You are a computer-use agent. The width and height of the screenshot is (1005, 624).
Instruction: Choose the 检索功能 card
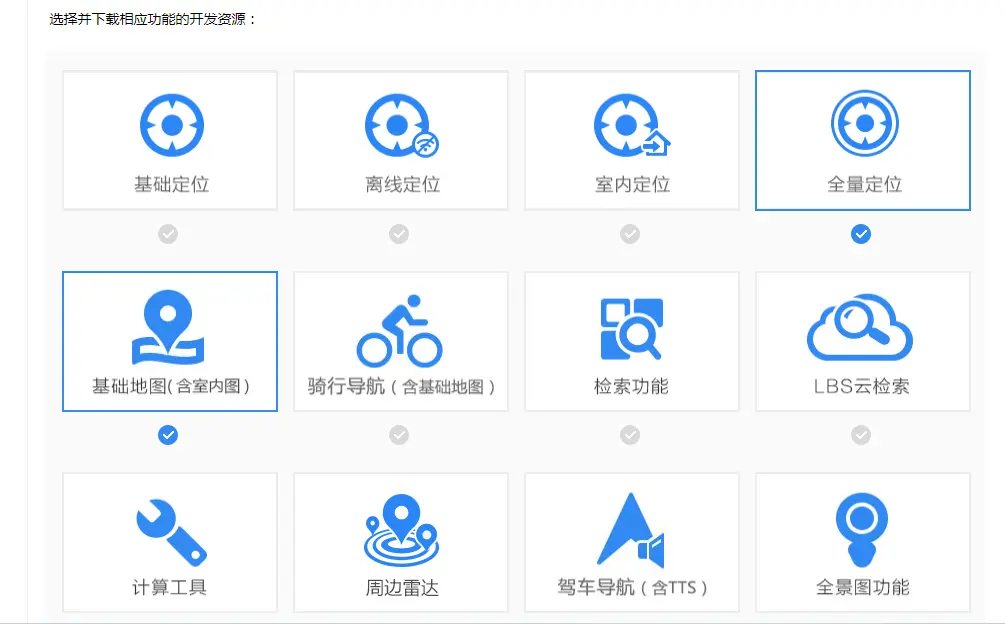click(x=632, y=341)
